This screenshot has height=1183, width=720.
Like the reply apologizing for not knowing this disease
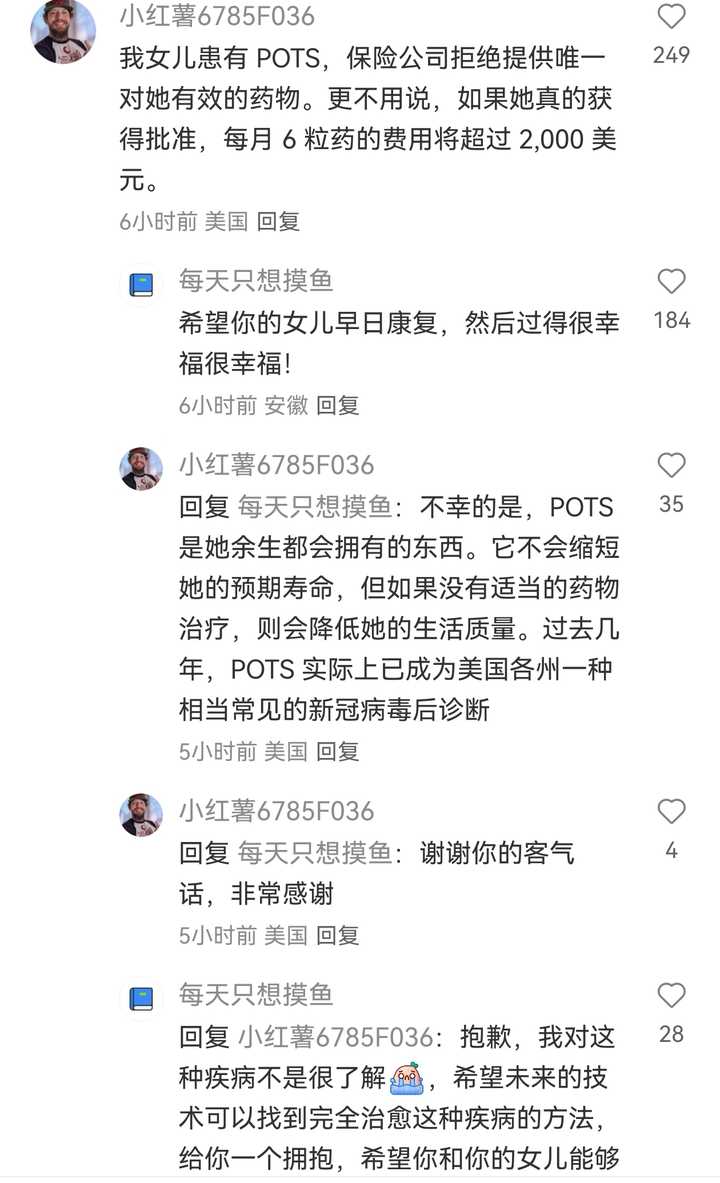671,995
